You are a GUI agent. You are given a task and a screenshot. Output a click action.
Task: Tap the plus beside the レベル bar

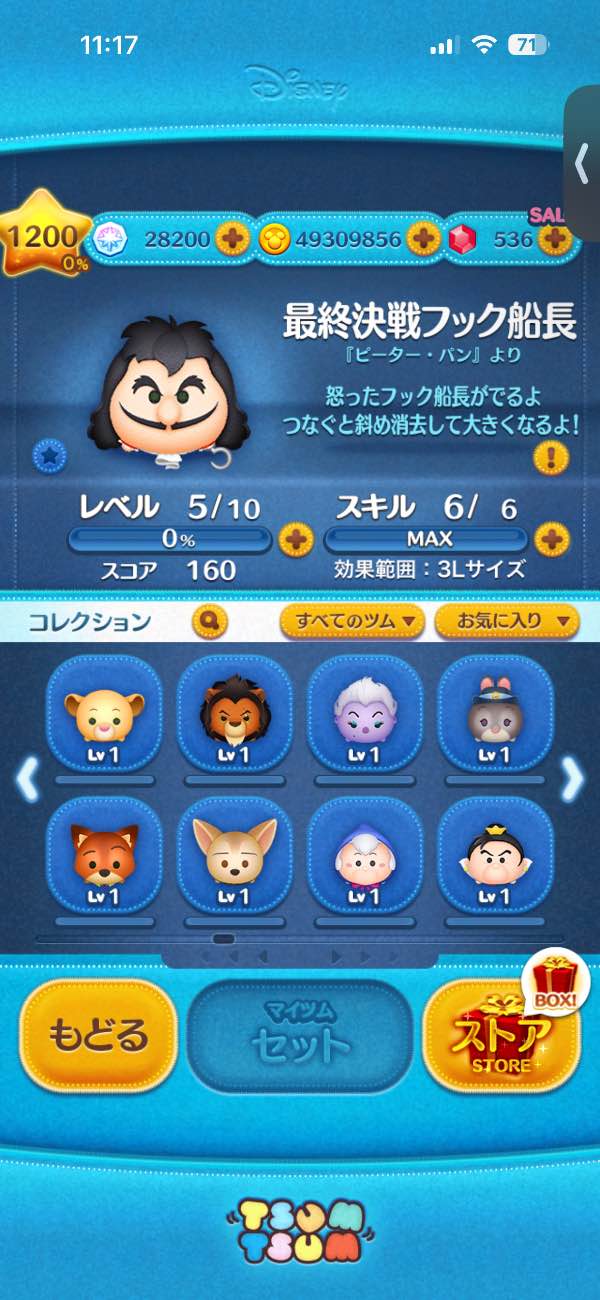coord(295,540)
